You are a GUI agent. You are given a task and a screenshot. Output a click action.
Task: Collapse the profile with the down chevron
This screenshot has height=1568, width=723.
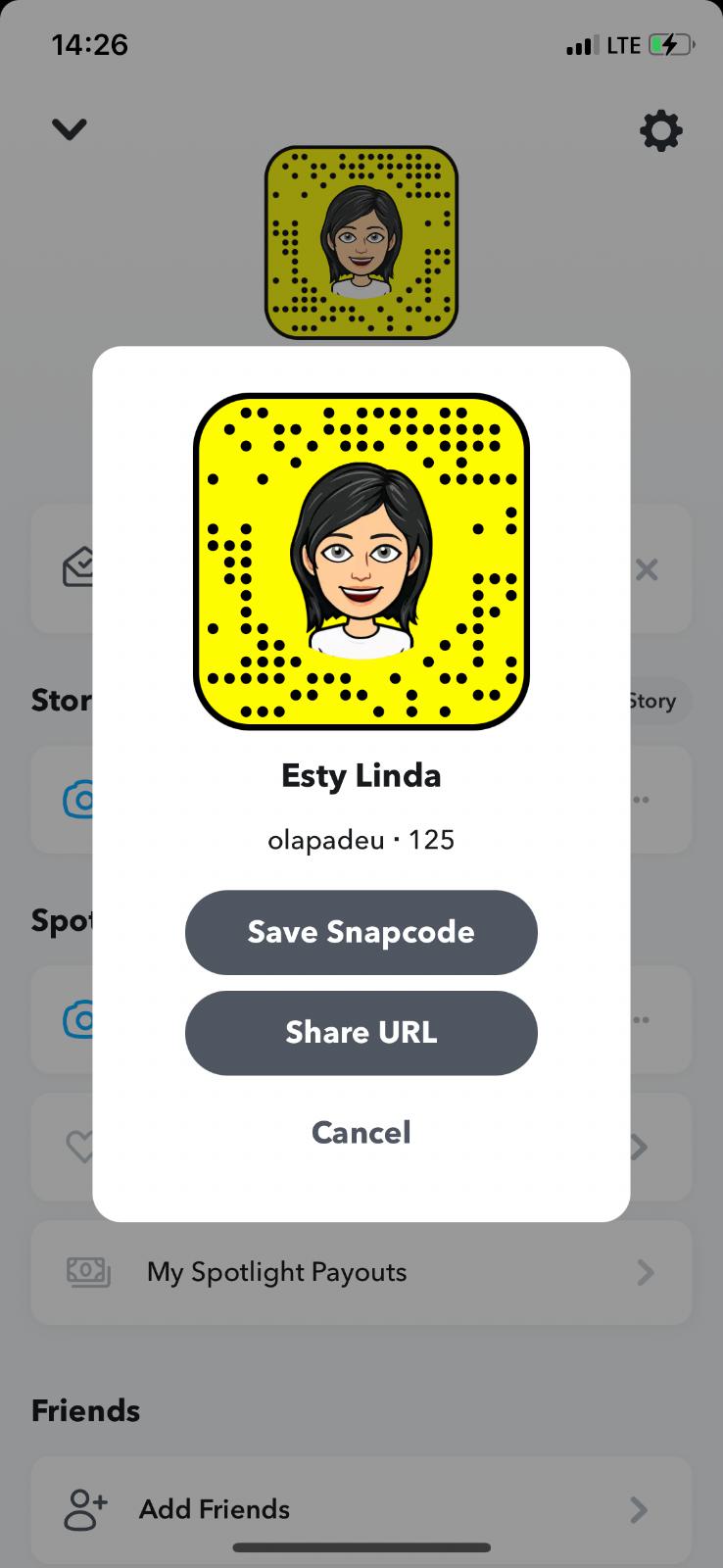pos(70,129)
